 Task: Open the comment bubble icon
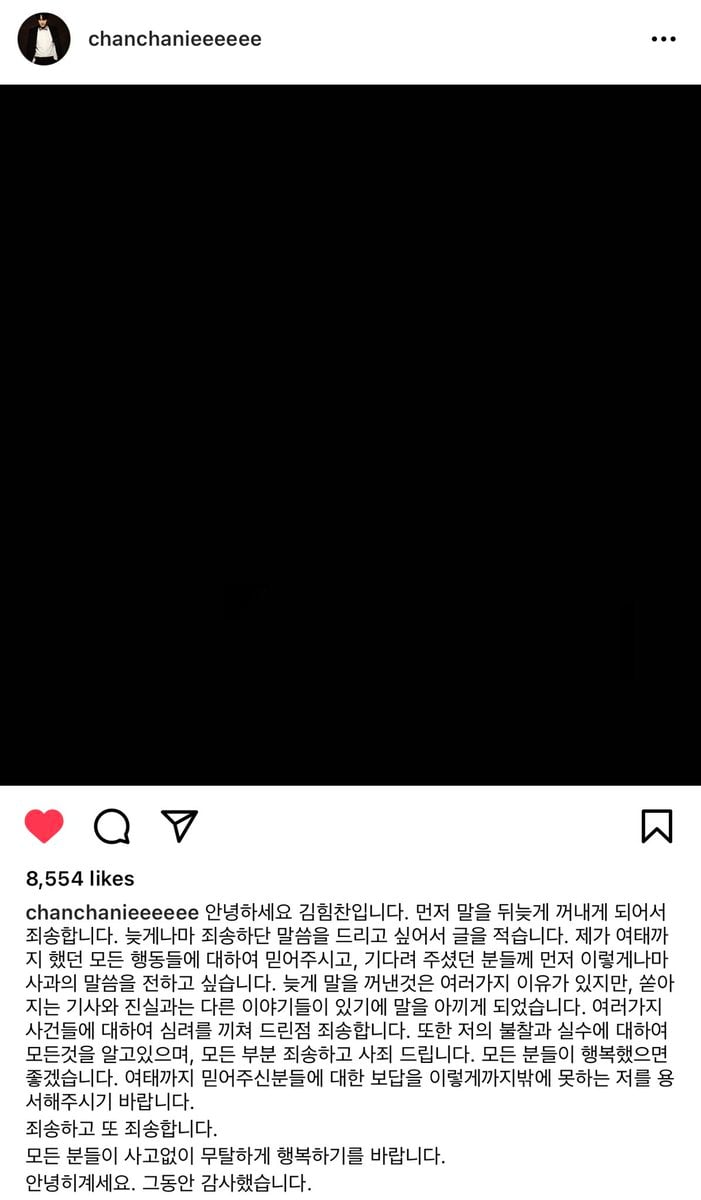tap(112, 826)
